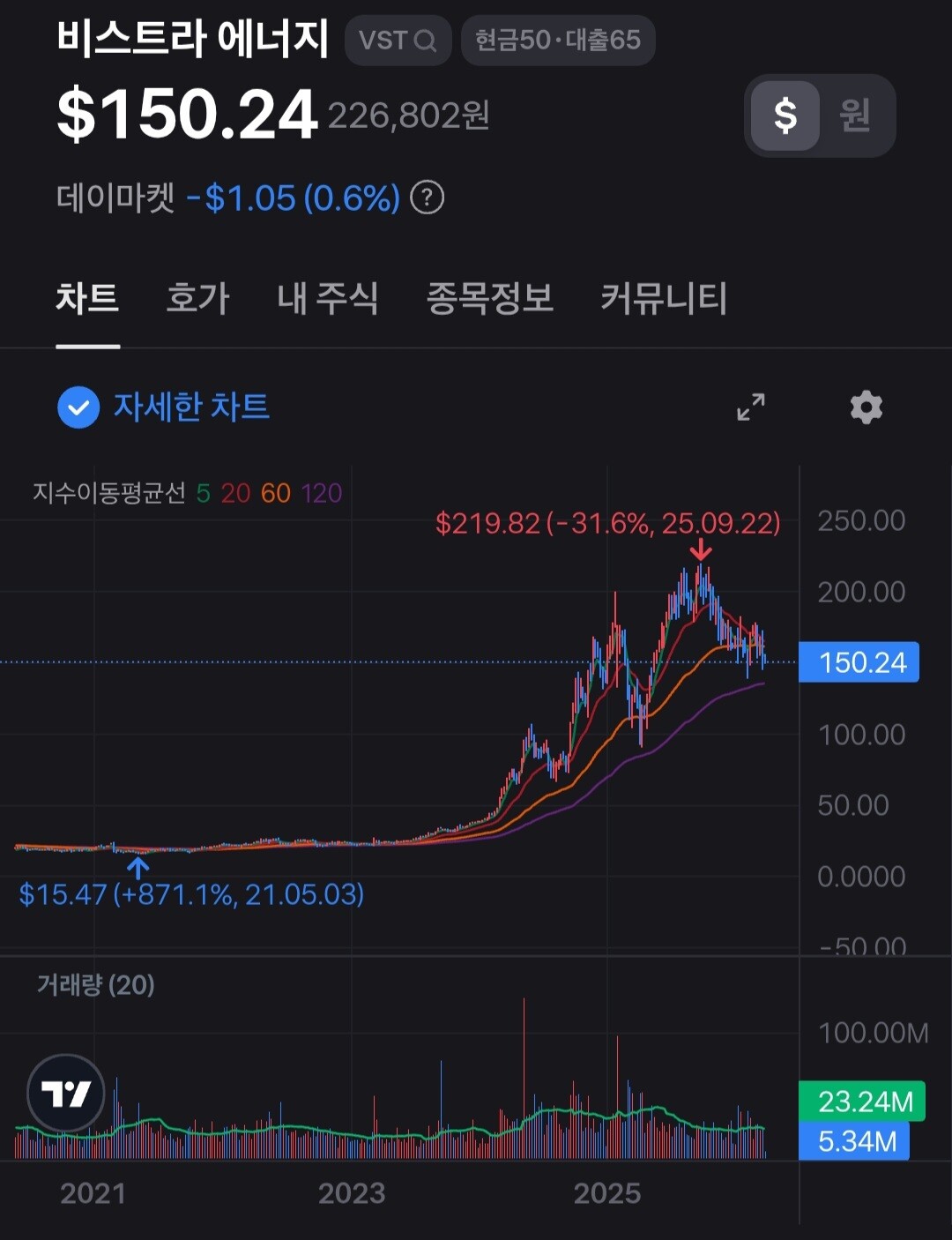View the 커뮤니티 tab
952x1240 pixels.
click(664, 298)
